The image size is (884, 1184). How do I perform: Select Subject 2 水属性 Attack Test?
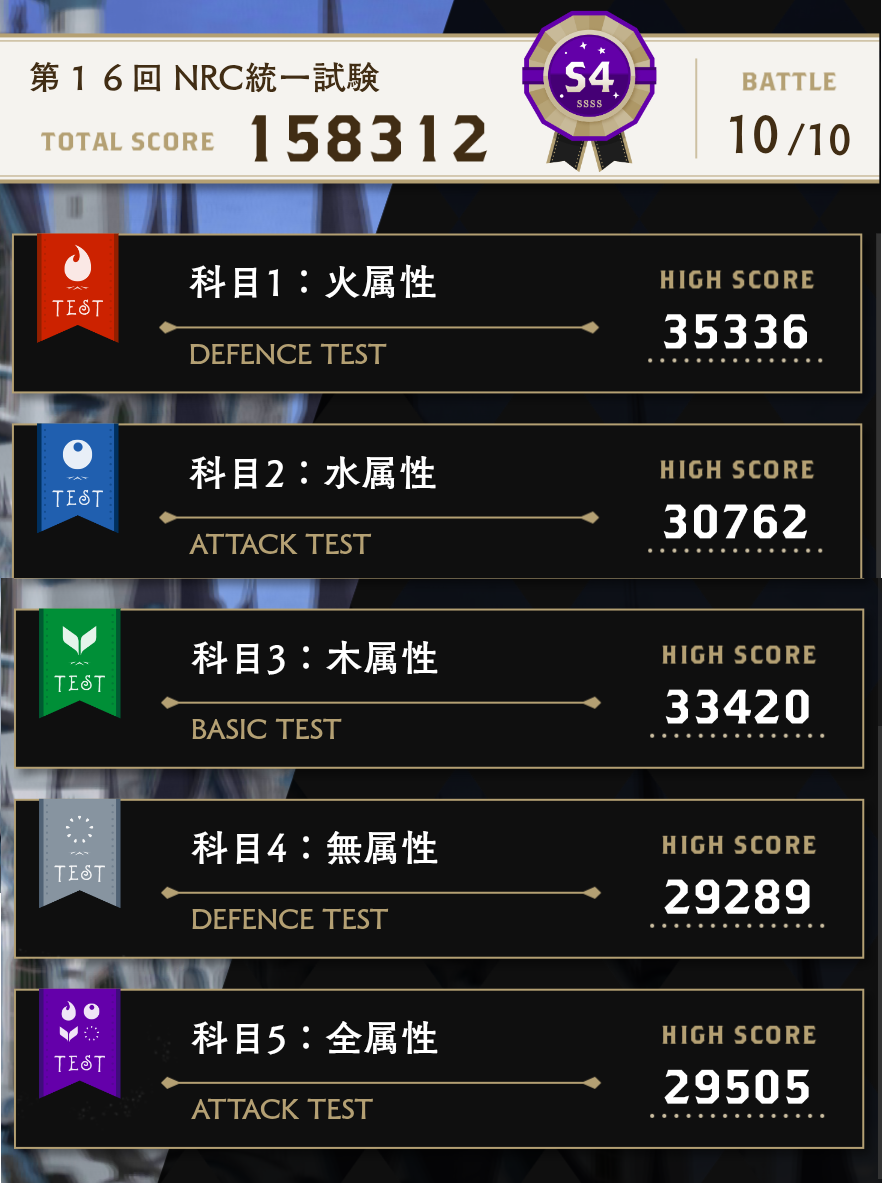437,502
